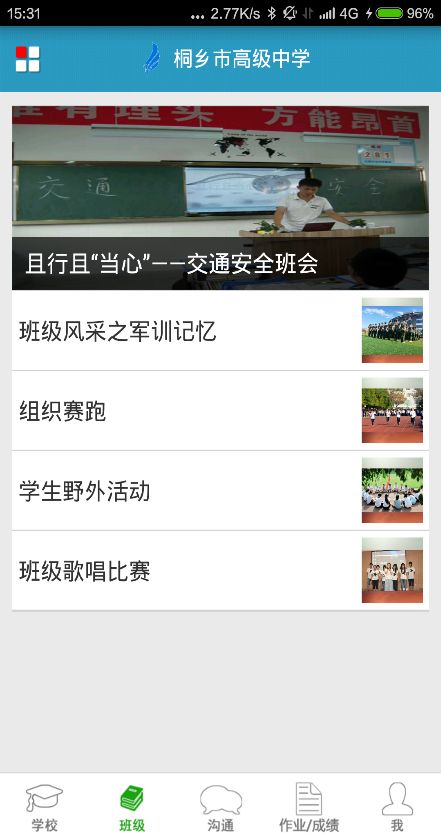
Task: Open 班级歌唱比赛 entry
Action: [x=220, y=570]
